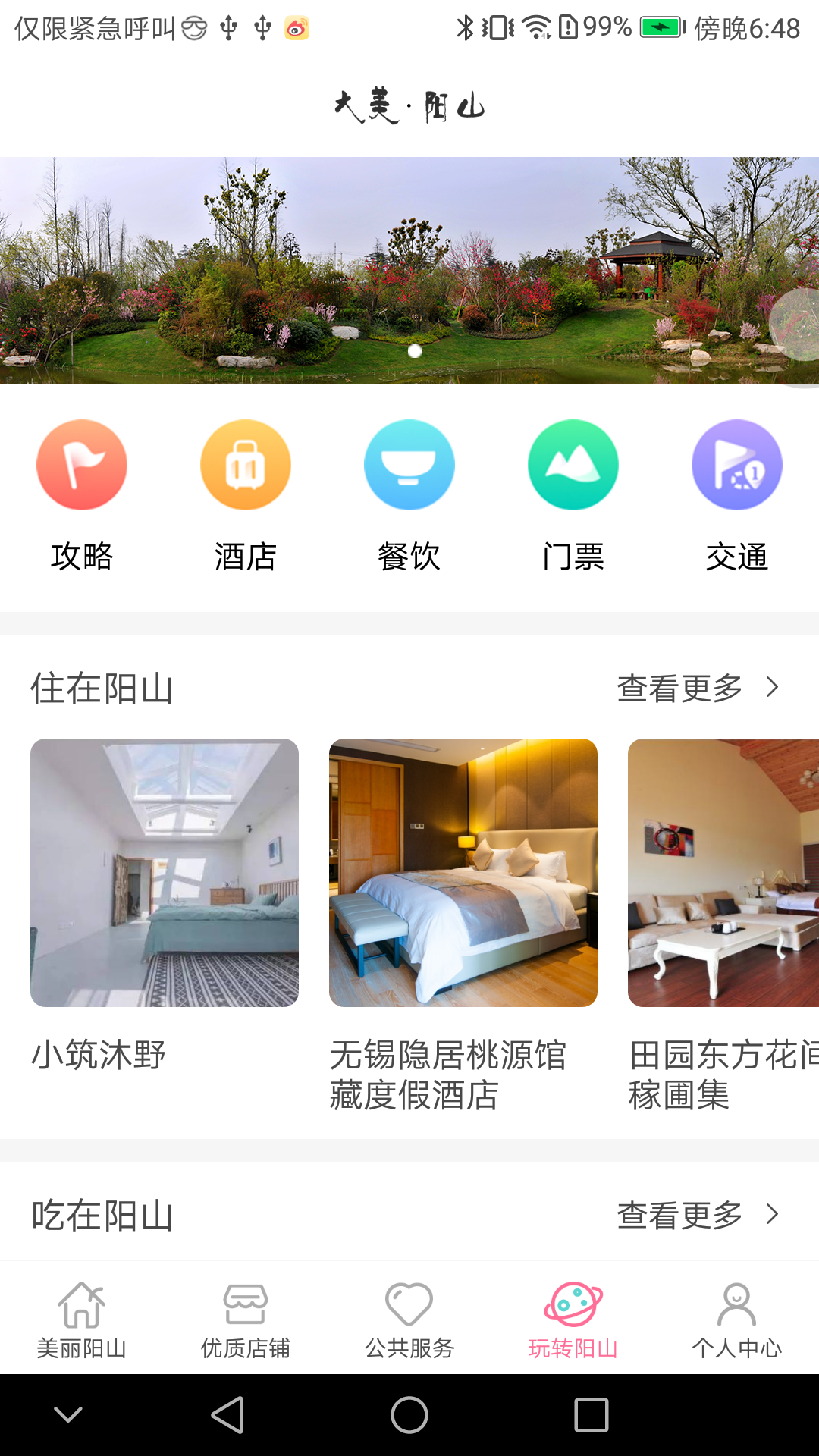
Task: View more under 吃在阳山
Action: pos(697,1215)
